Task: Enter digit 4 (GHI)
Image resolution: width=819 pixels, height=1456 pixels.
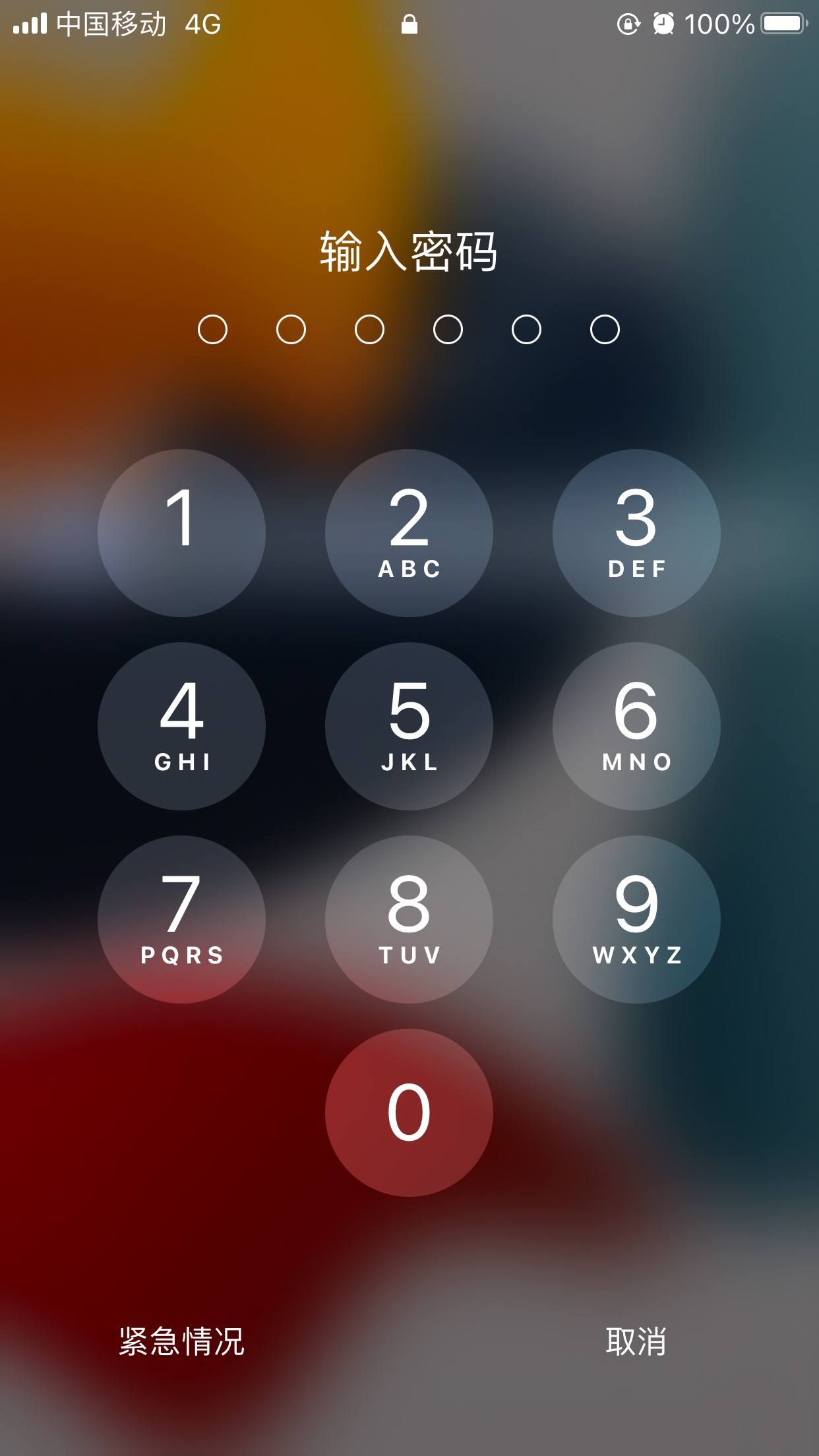Action: [x=181, y=726]
